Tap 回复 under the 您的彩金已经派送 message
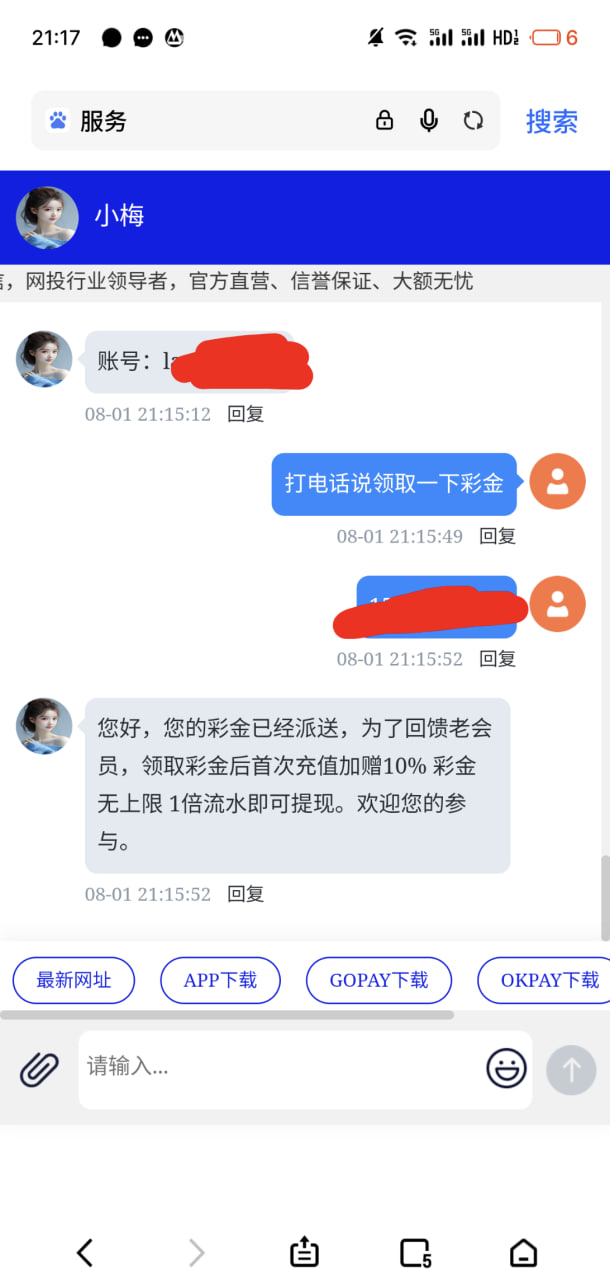 pos(245,894)
